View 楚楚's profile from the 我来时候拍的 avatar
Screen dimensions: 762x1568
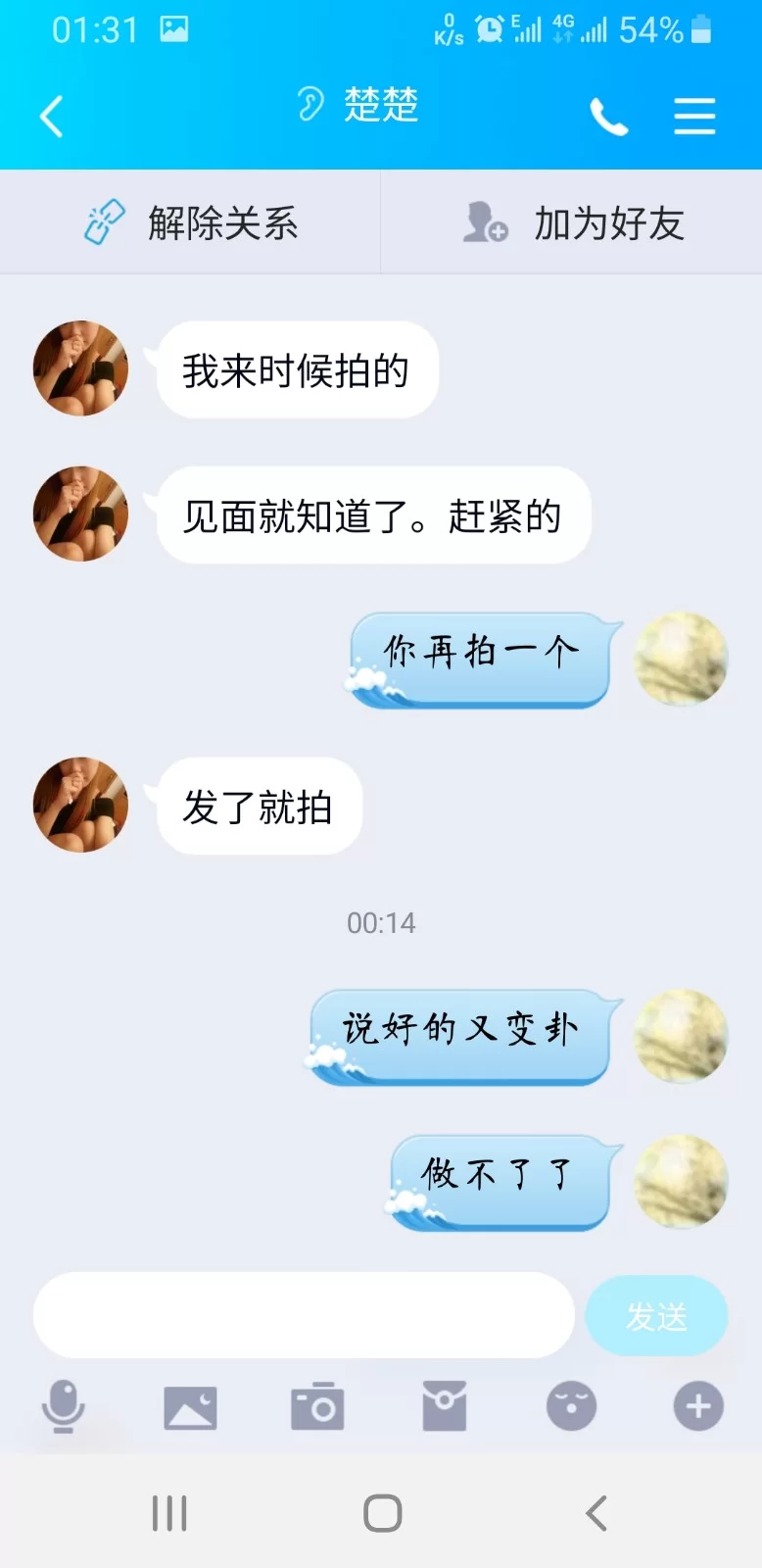[x=80, y=368]
